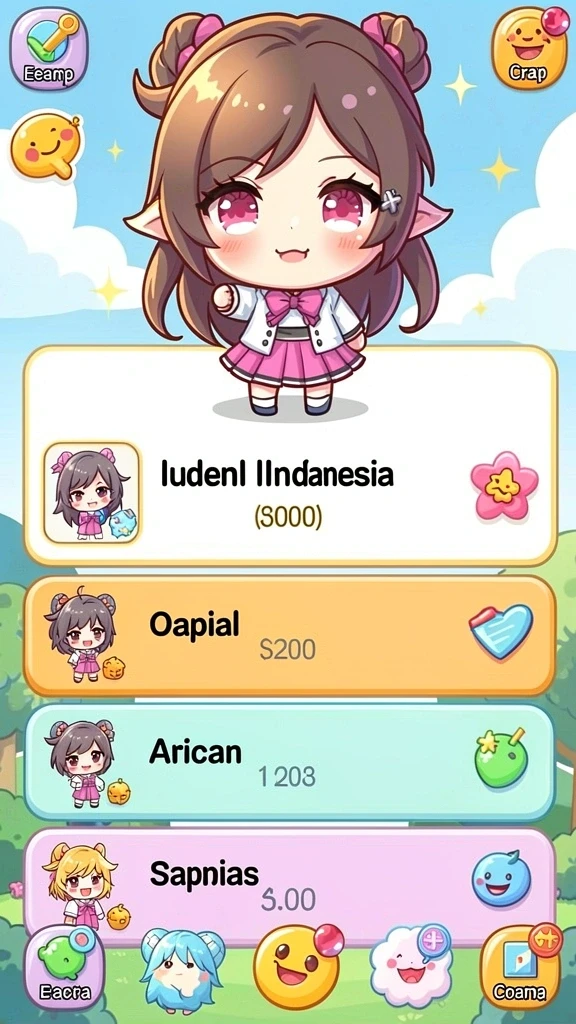Open the white cloud character tab
The width and height of the screenshot is (576, 1024).
[x=410, y=967]
